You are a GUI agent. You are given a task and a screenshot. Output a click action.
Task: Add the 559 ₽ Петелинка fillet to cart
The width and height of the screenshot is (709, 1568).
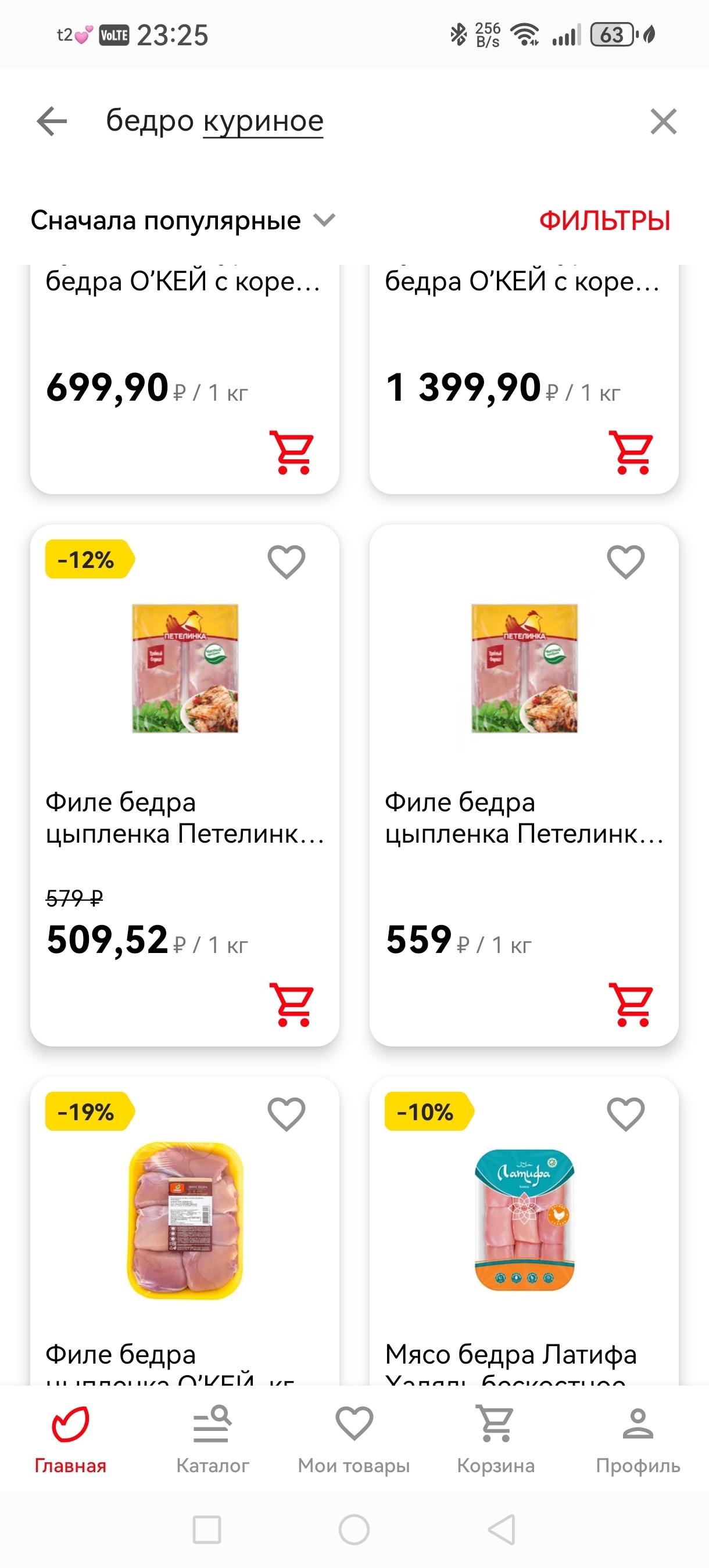click(x=631, y=1005)
